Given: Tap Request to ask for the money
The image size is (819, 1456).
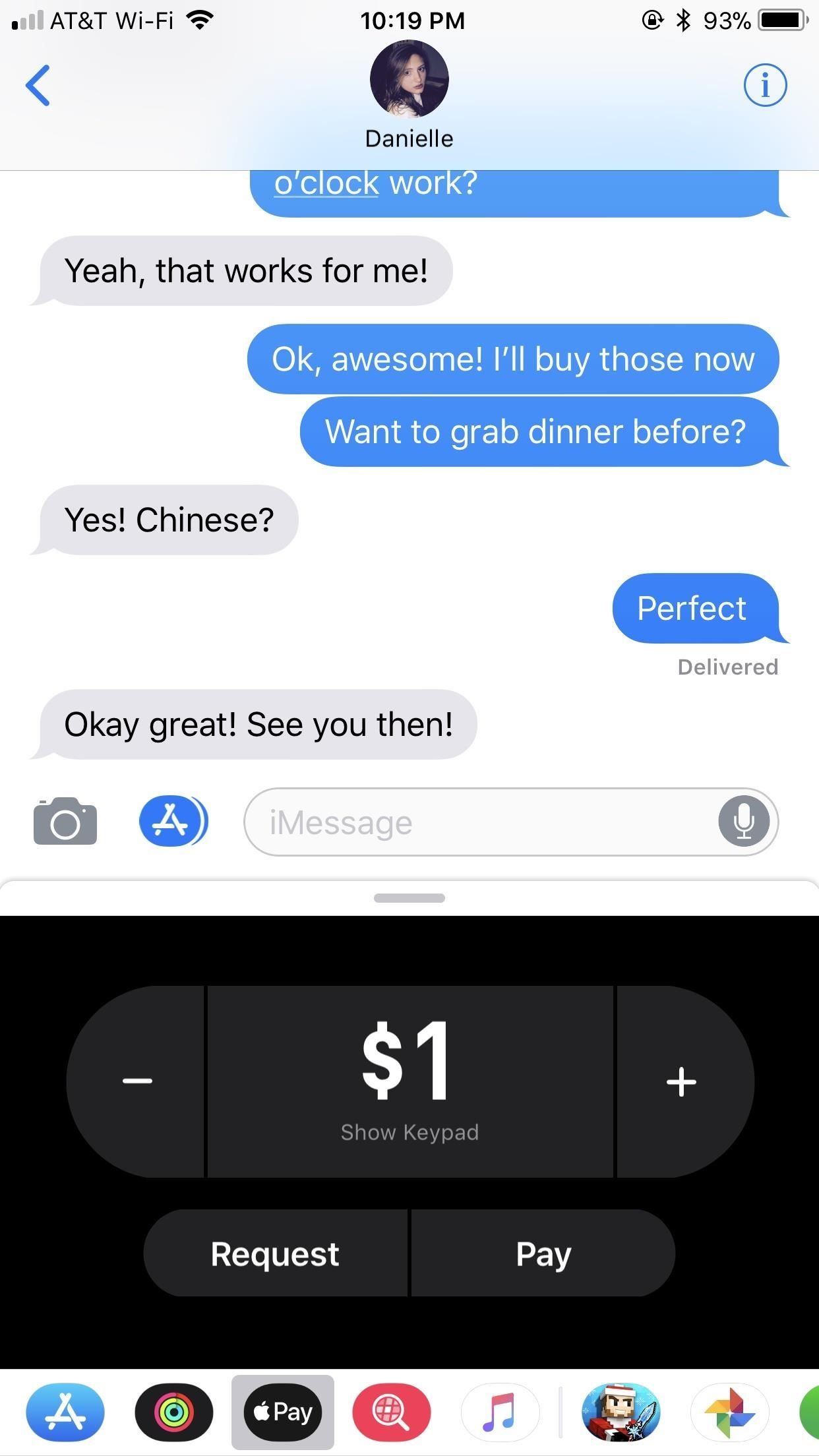Looking at the screenshot, I should coord(274,1253).
